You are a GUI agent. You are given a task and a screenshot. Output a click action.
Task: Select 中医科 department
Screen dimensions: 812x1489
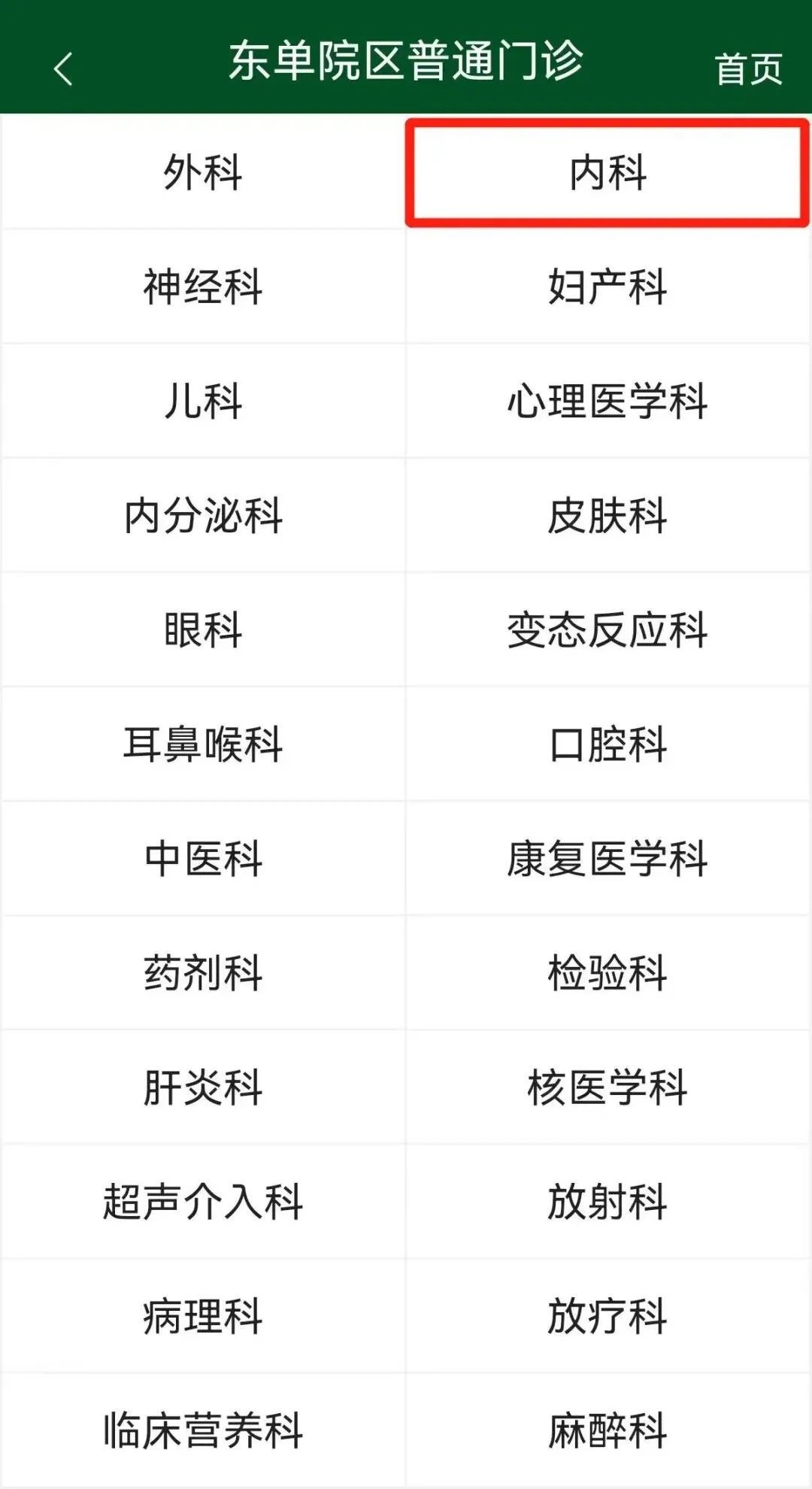tap(203, 858)
